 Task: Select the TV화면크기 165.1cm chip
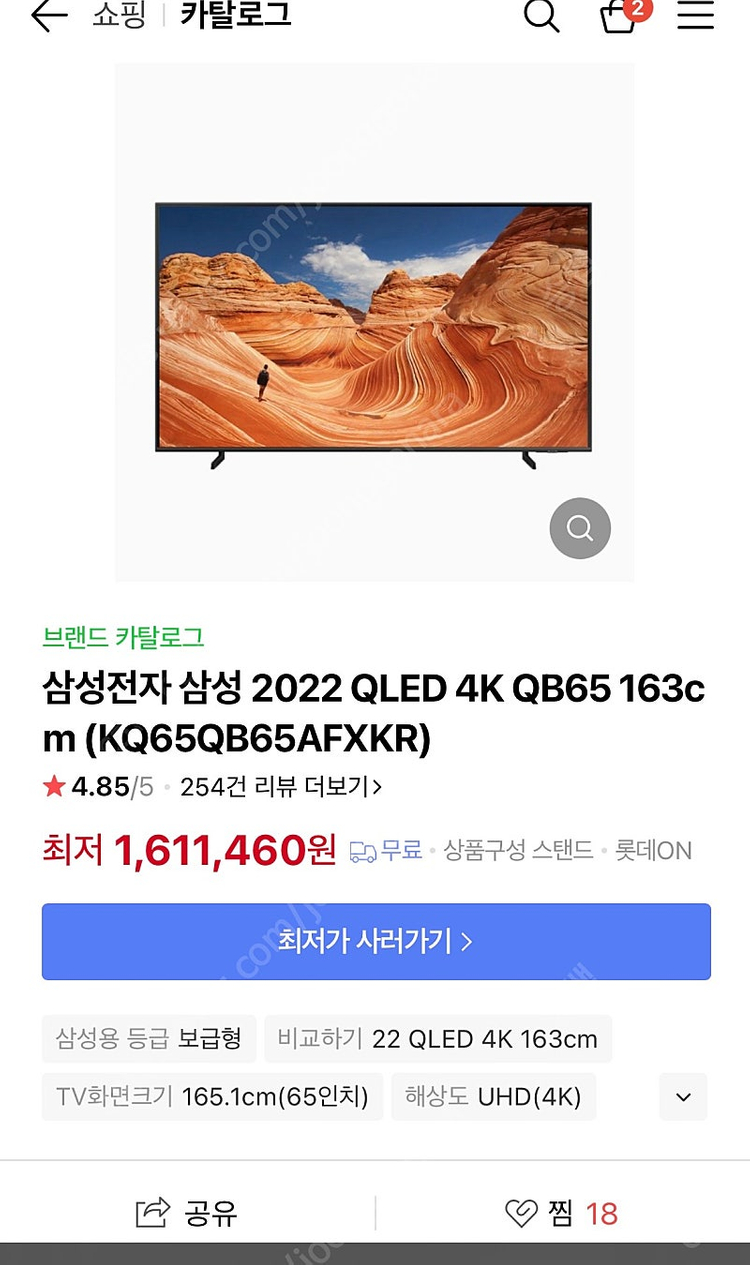212,1096
